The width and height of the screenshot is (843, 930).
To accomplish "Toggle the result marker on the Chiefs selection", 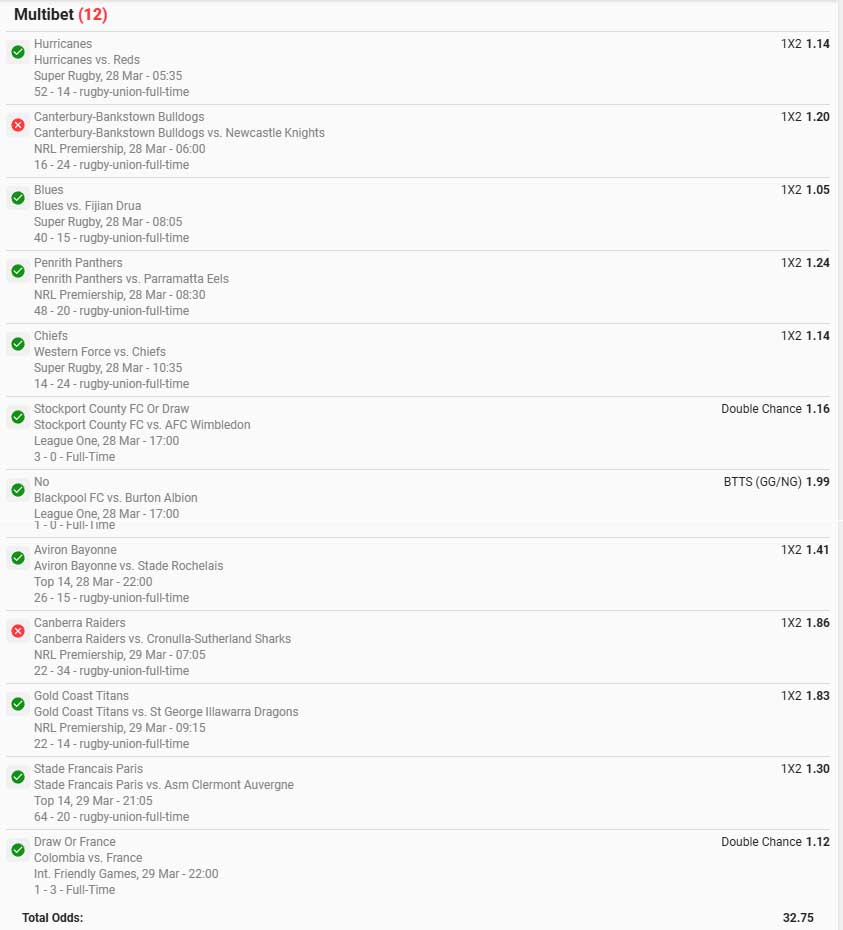I will 17,344.
